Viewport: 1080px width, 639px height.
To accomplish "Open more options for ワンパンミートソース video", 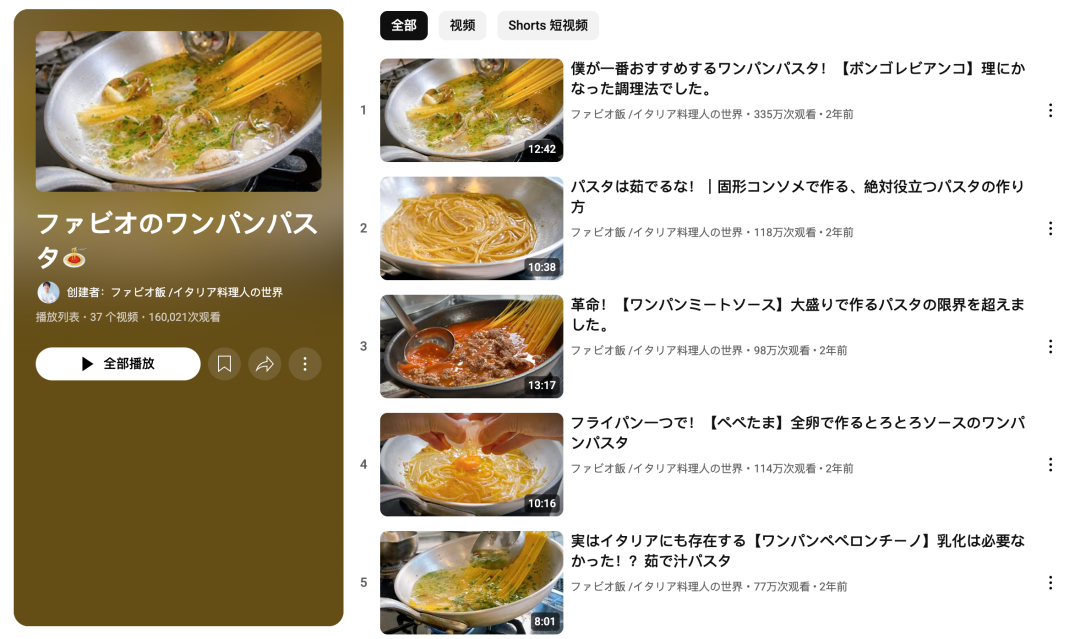I will pos(1050,346).
